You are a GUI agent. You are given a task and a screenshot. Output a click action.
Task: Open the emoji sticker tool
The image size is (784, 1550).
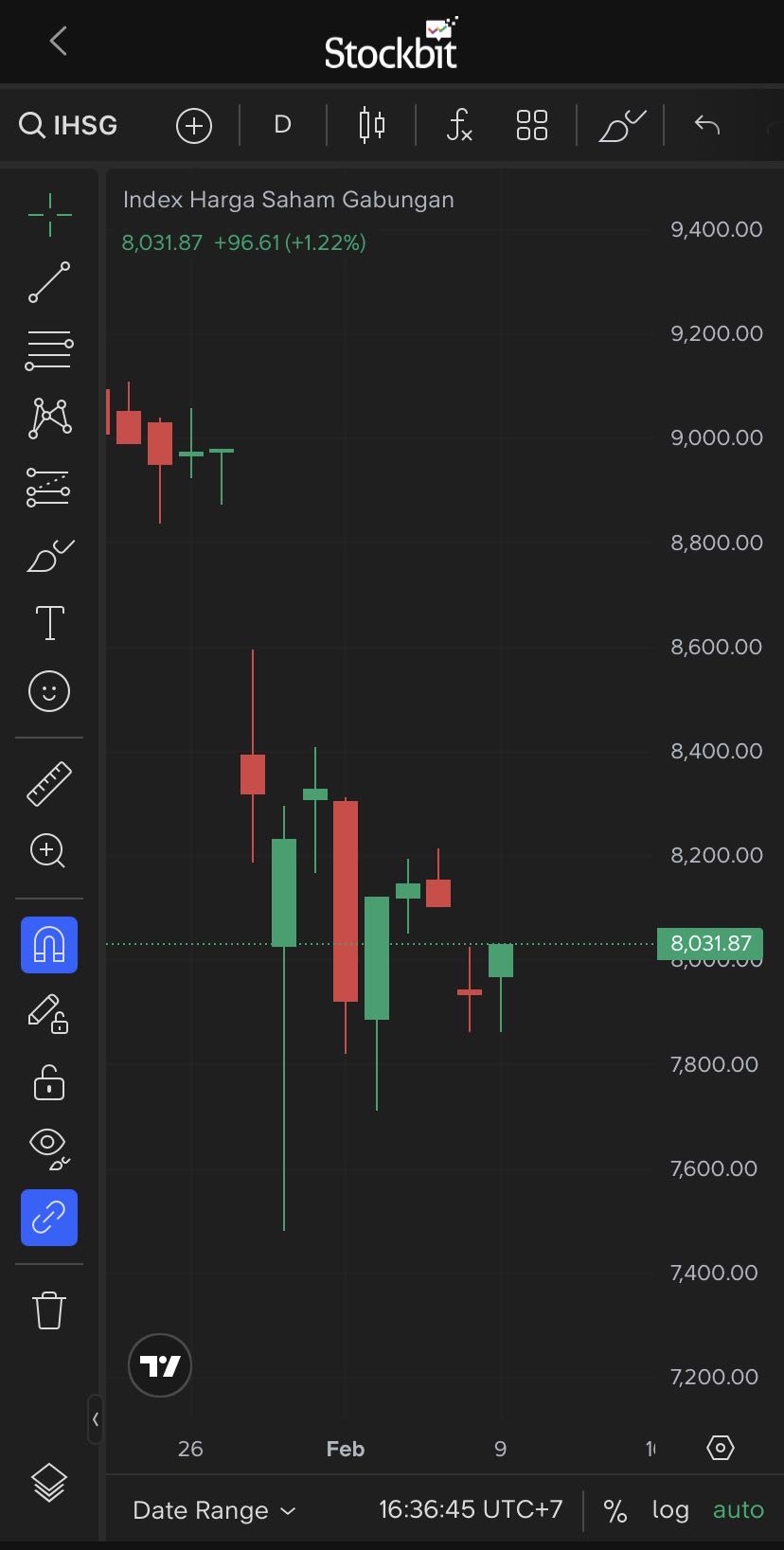(49, 691)
